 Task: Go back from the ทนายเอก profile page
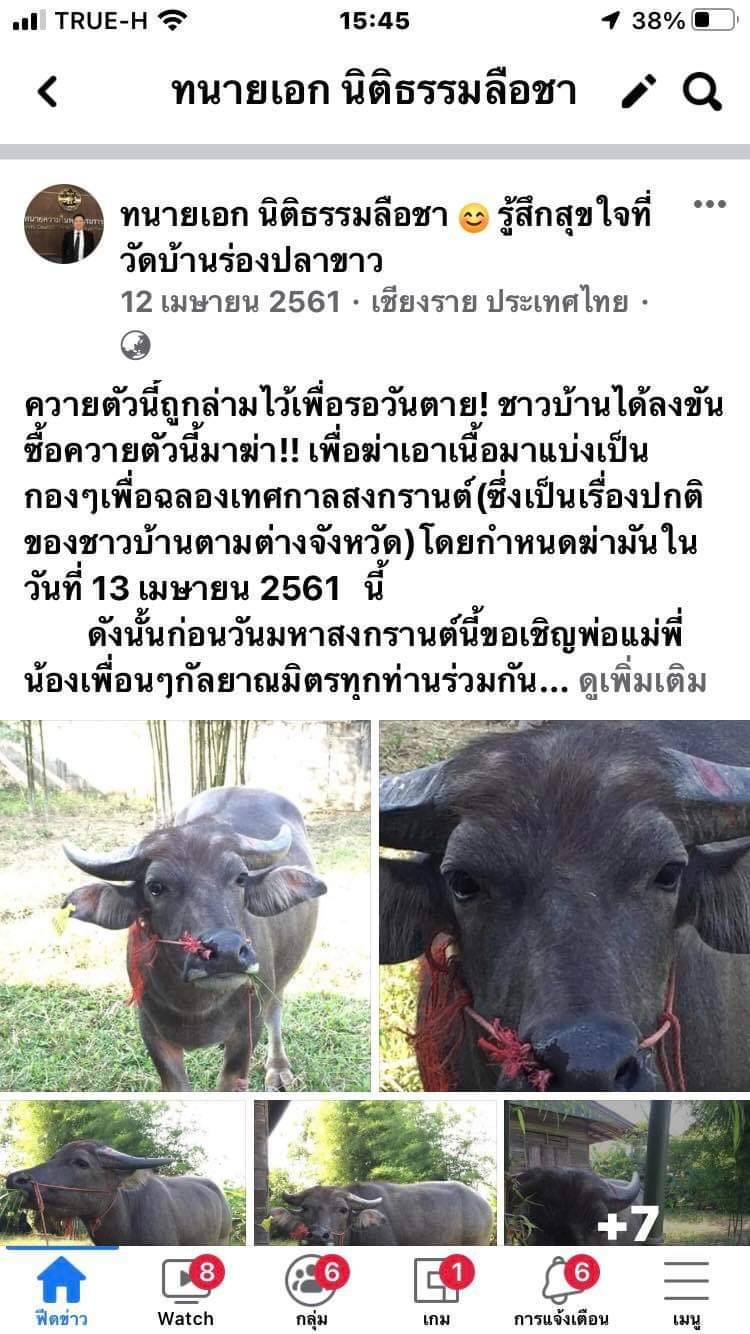click(x=47, y=91)
